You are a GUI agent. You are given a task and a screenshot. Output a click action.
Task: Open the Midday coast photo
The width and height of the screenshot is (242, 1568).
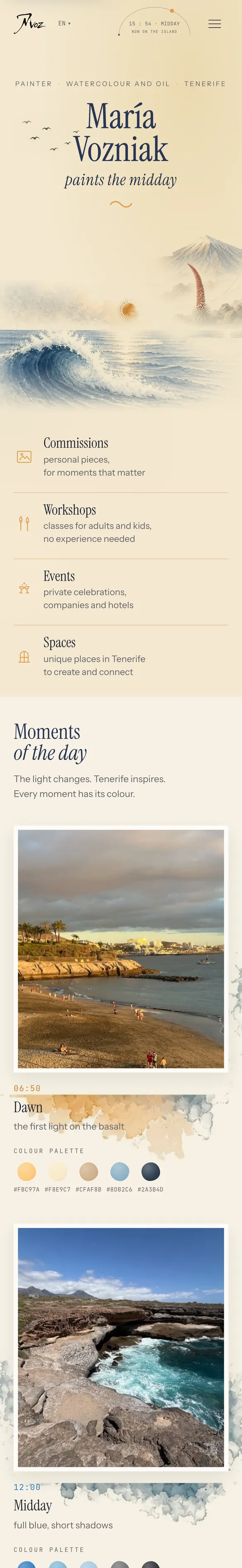coord(121,1347)
